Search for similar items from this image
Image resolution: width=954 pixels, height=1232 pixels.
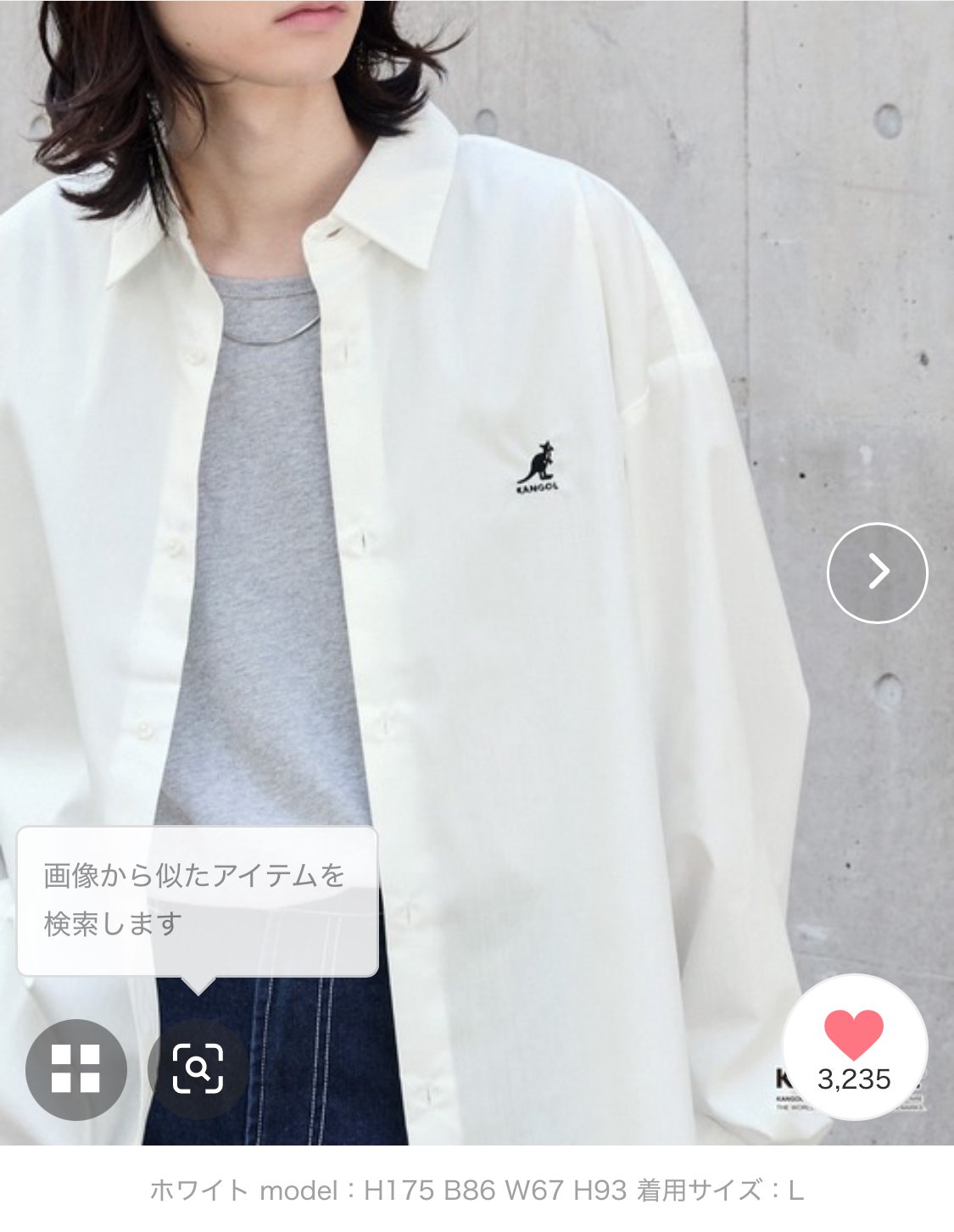(198, 1069)
